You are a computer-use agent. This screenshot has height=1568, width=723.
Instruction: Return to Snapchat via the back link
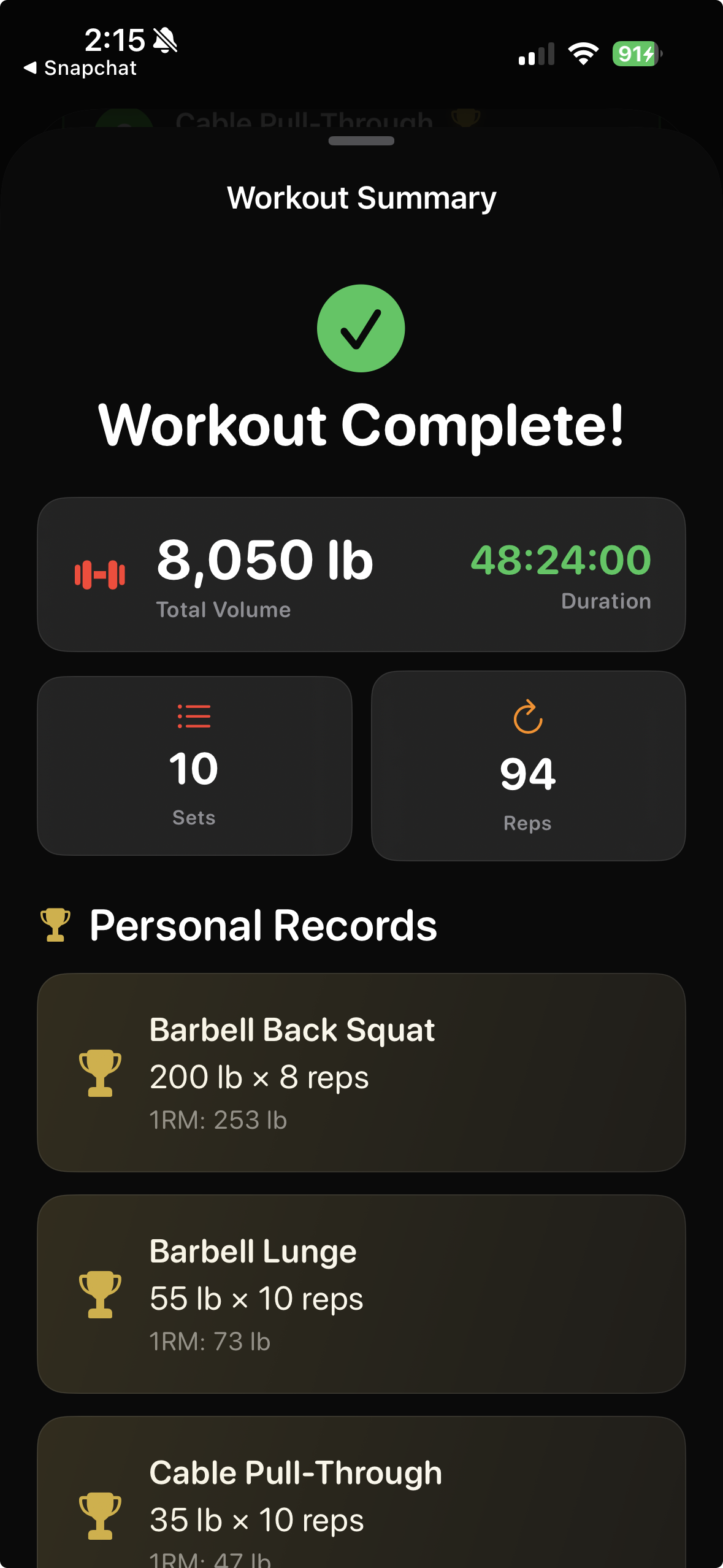click(80, 68)
